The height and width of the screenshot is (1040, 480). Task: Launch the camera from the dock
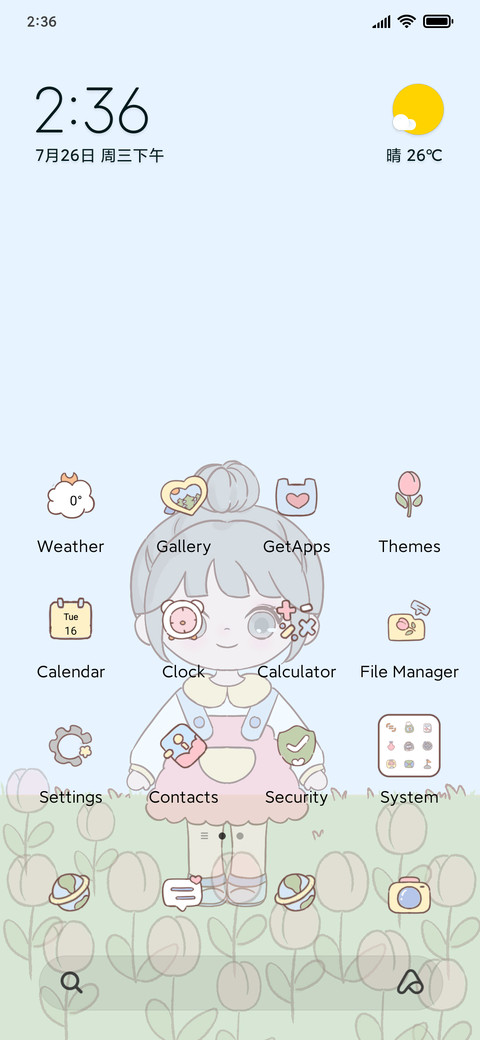pos(409,894)
